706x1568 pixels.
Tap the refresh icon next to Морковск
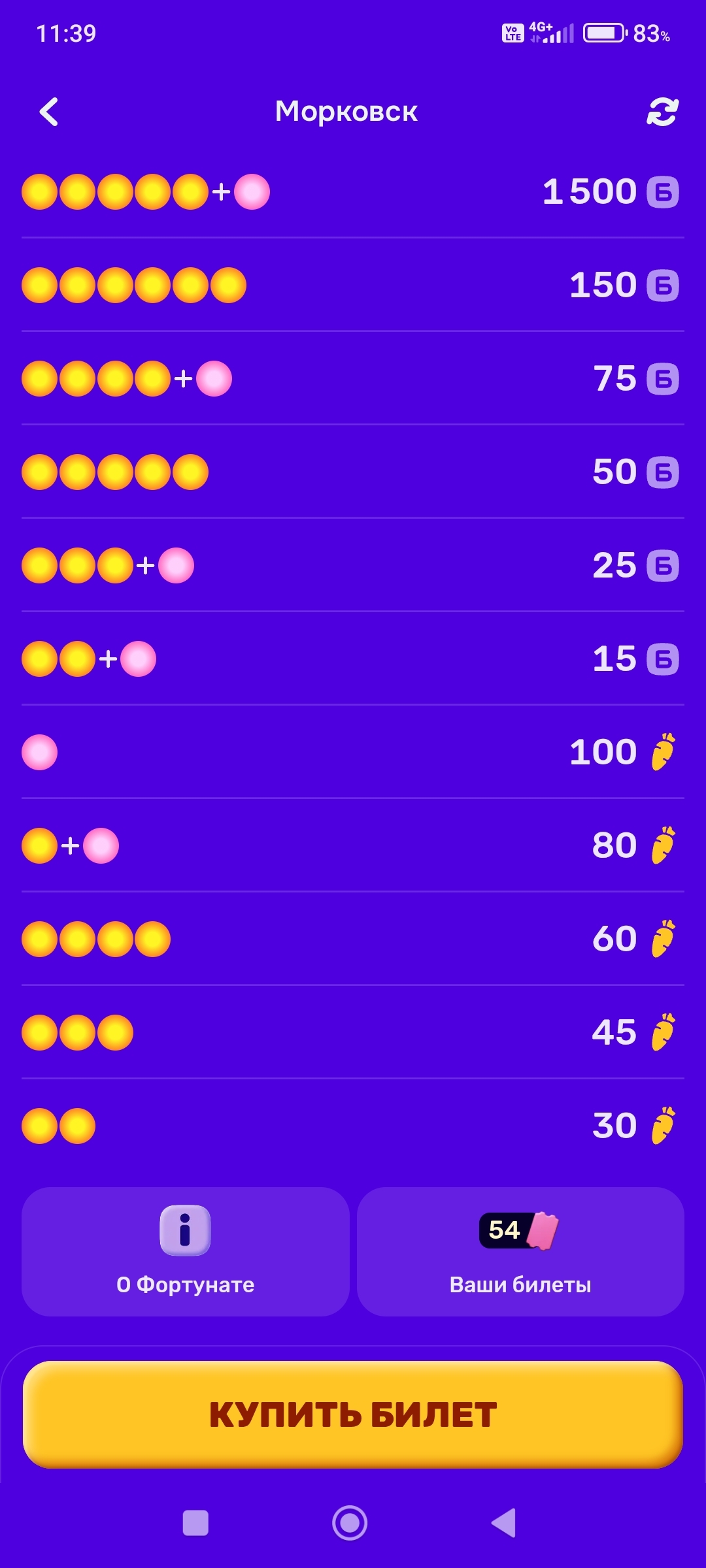[662, 112]
